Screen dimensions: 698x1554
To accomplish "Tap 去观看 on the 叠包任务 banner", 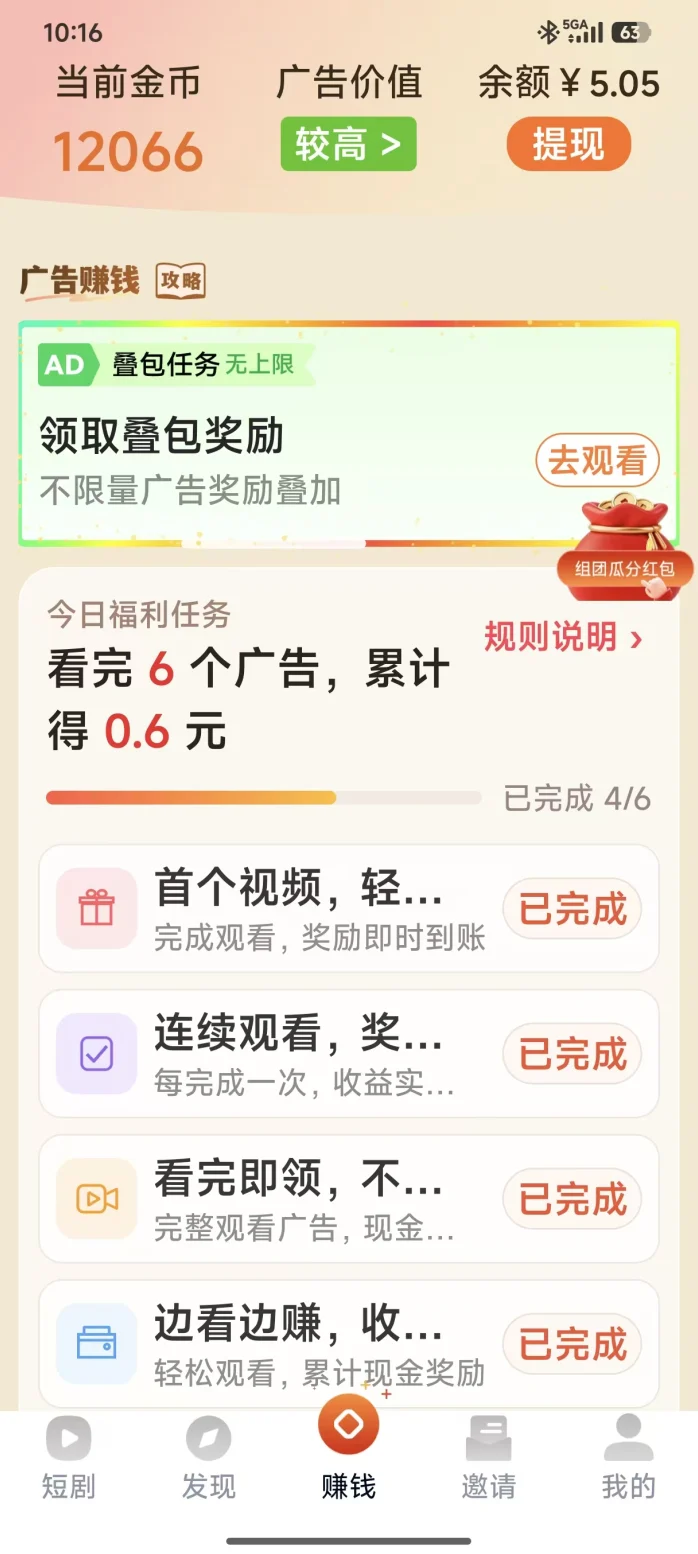I will (x=598, y=462).
